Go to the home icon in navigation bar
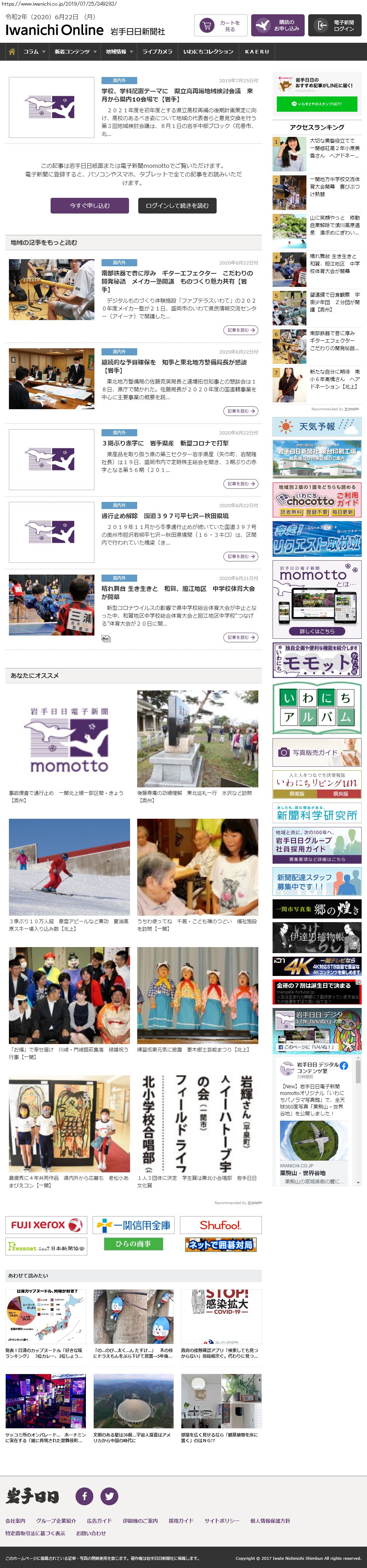Screen dimensions: 367x1568 [11, 52]
